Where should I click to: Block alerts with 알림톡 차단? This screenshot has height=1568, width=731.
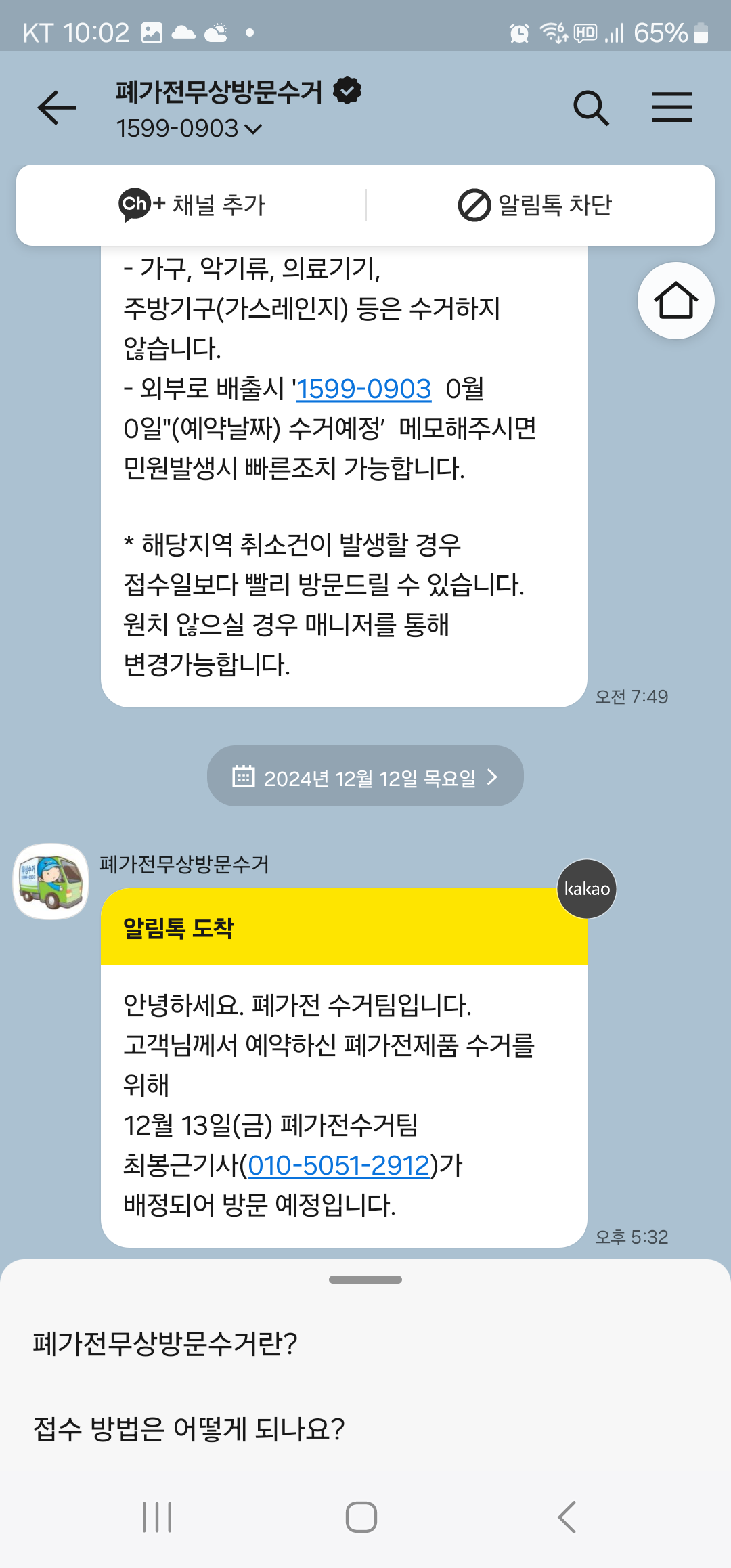[x=535, y=204]
